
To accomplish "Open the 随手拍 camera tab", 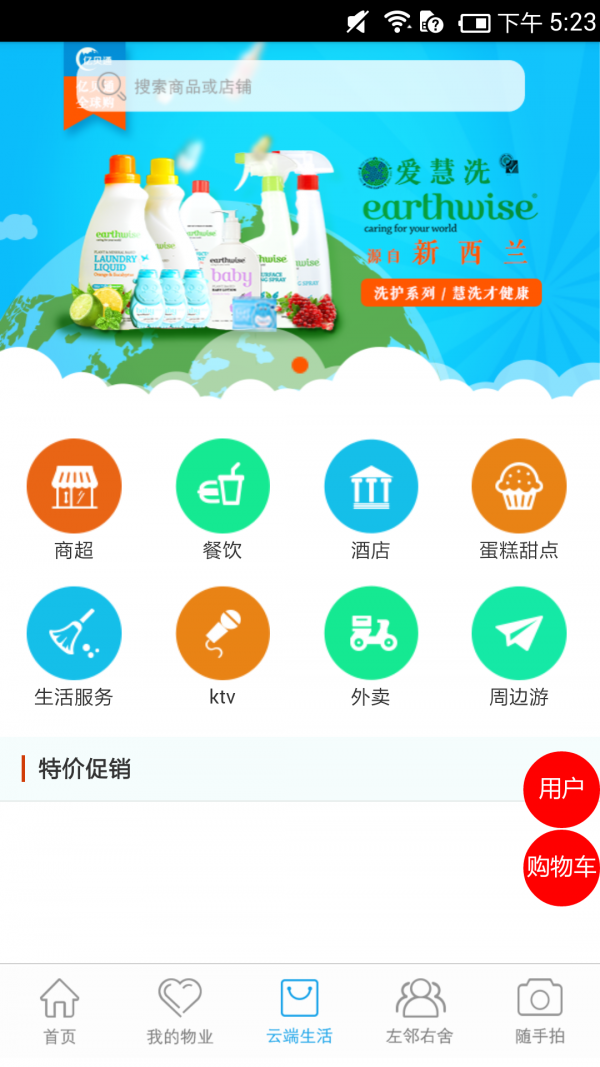I will click(x=540, y=1013).
